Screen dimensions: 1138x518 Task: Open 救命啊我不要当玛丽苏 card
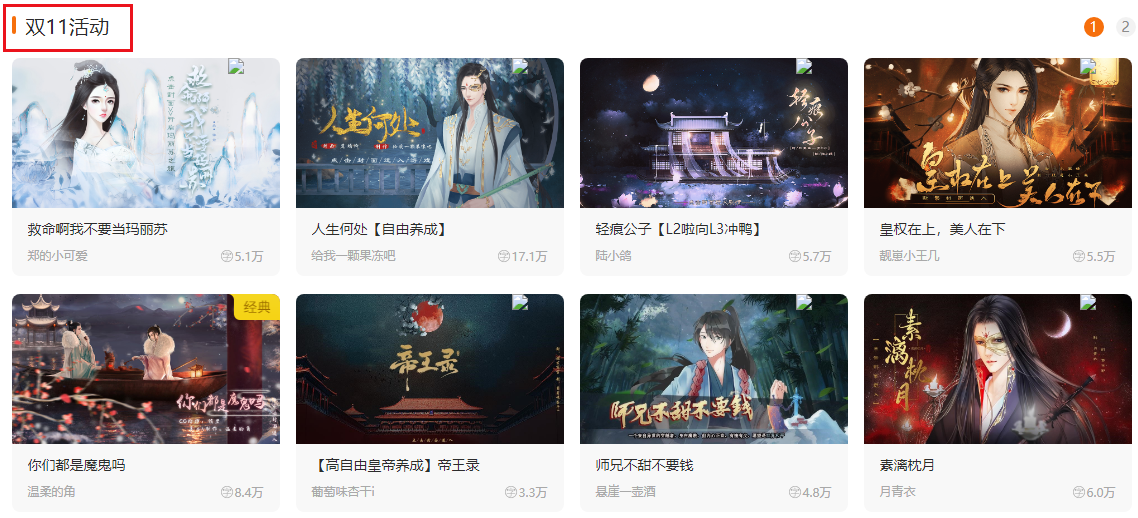click(145, 133)
